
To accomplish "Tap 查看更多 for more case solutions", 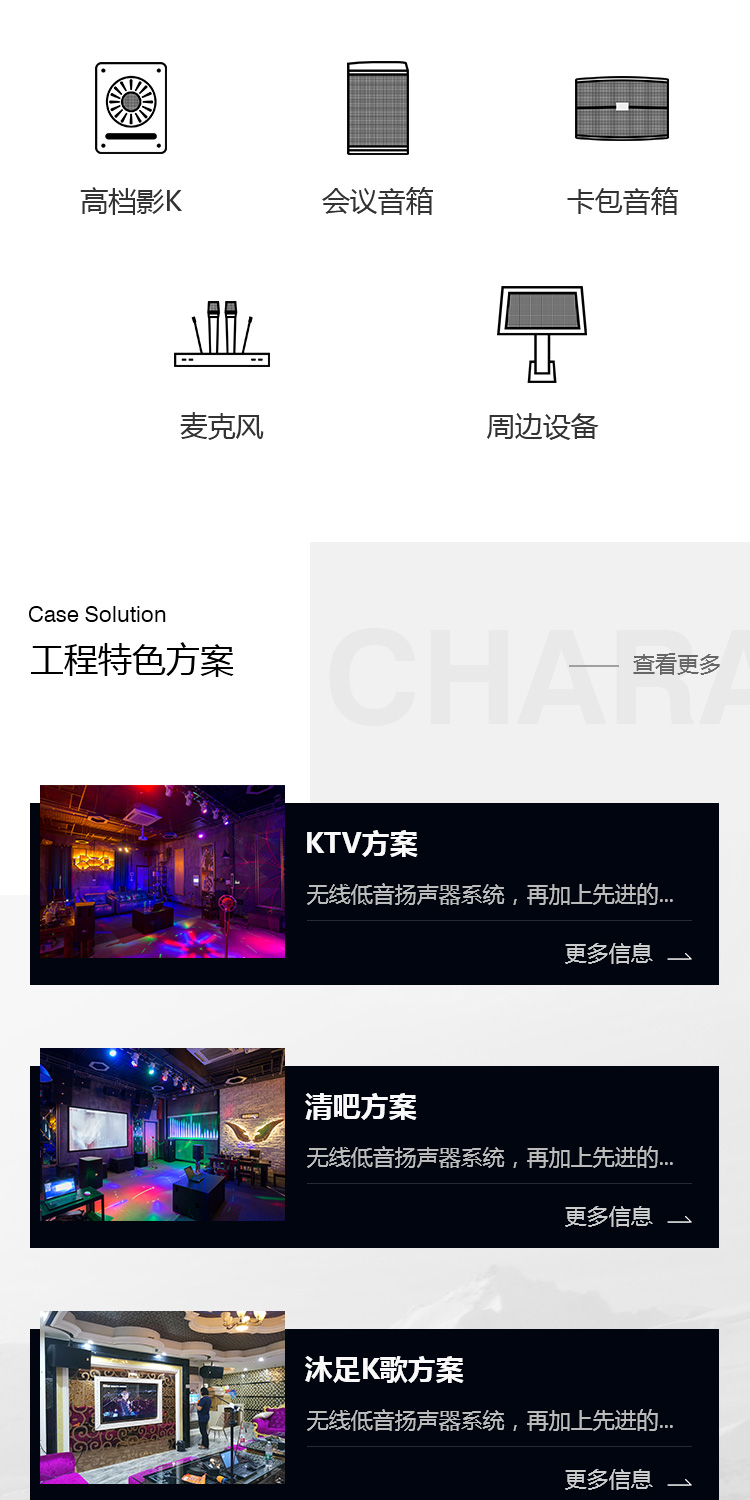I will (676, 665).
